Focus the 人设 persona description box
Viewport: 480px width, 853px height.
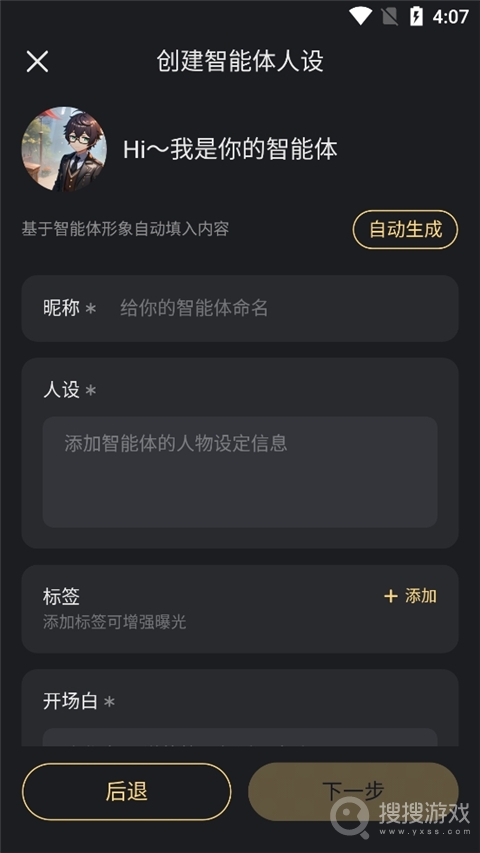[x=240, y=472]
